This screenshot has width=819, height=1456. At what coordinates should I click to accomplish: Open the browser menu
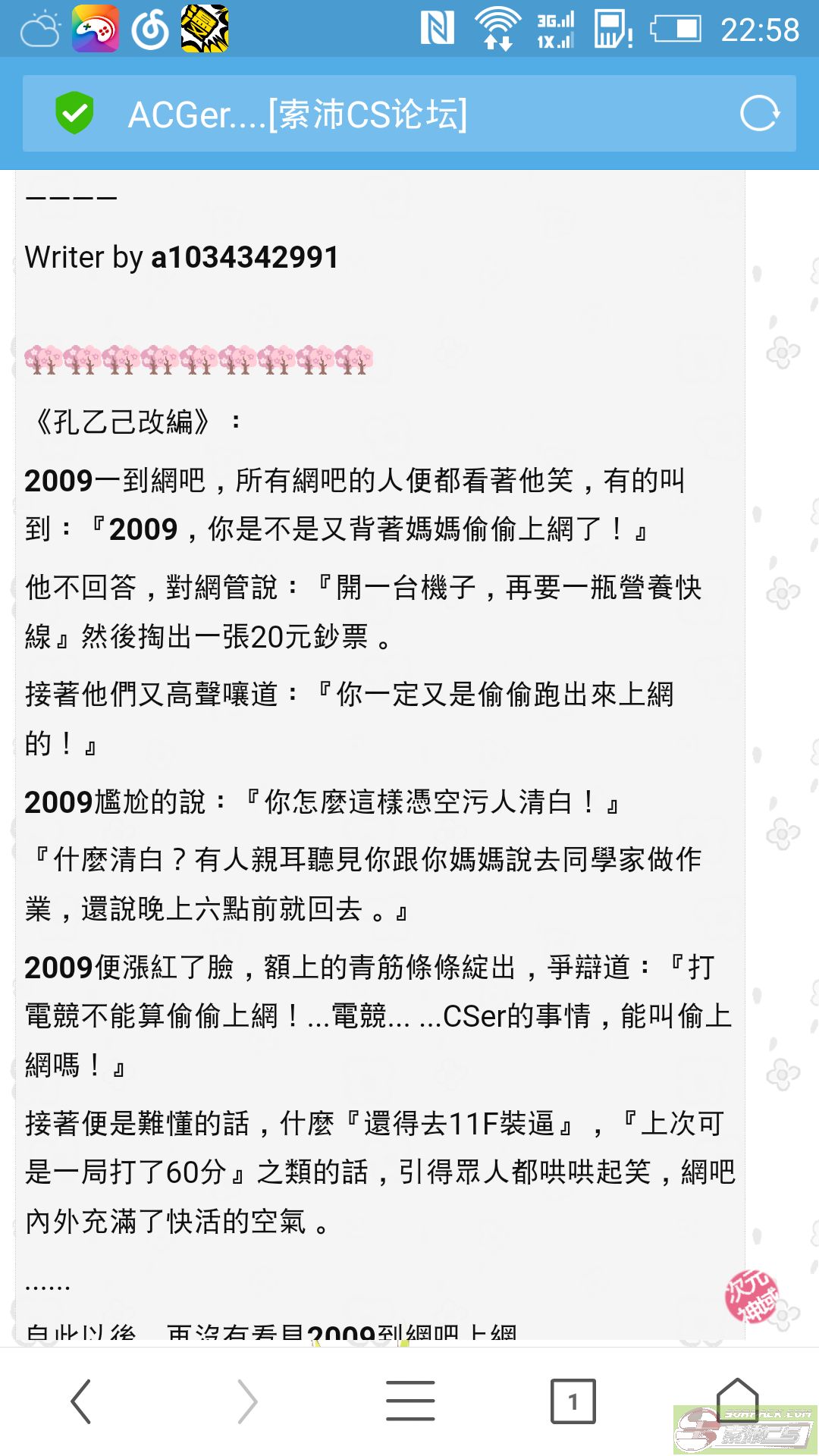tap(410, 1401)
